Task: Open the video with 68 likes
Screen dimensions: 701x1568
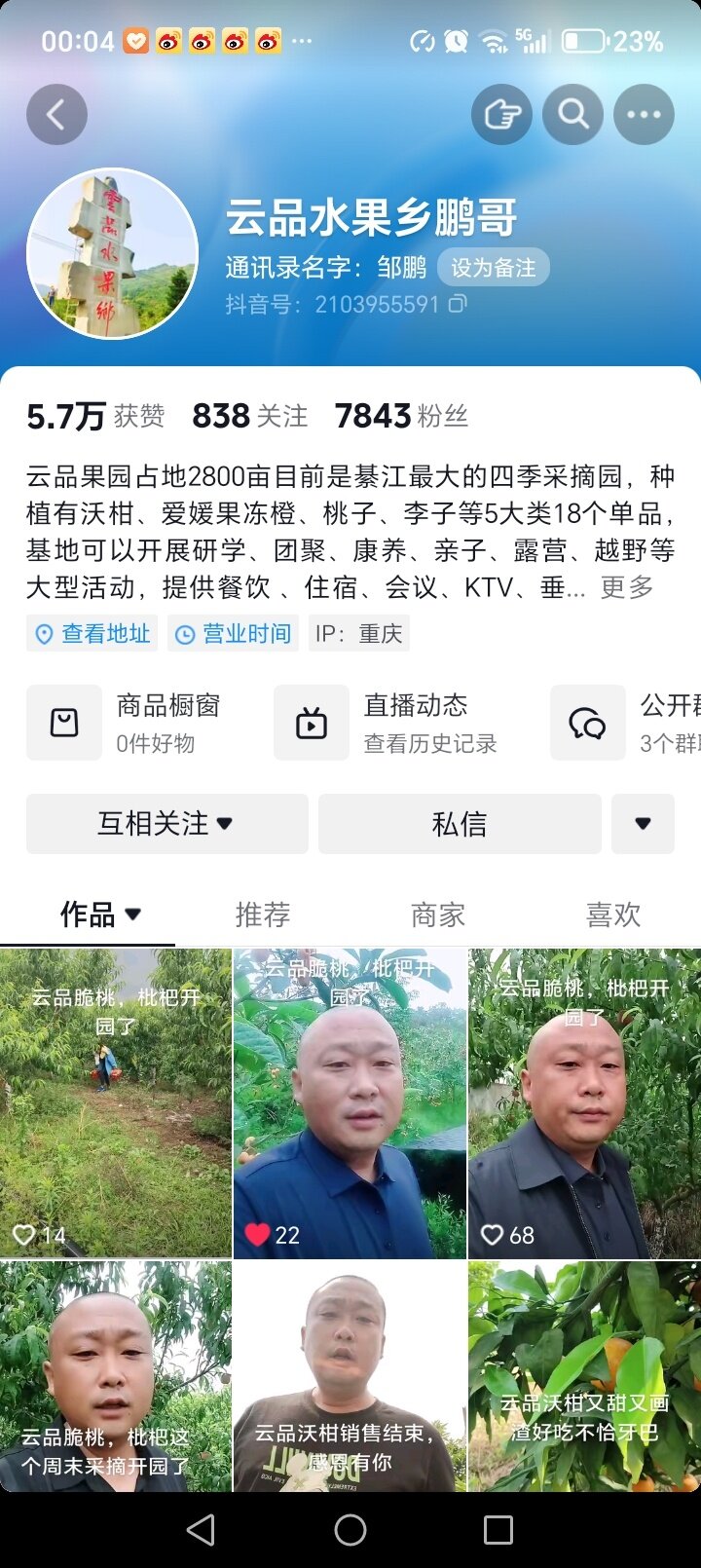Action: [x=584, y=1102]
